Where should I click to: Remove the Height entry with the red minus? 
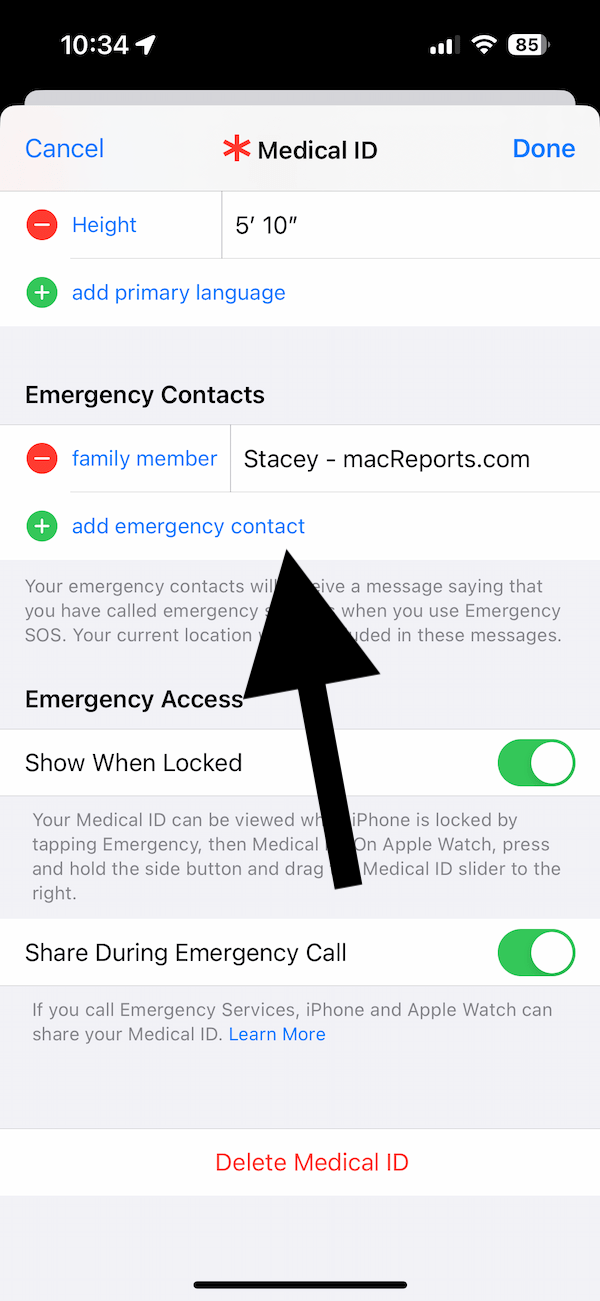coord(42,225)
